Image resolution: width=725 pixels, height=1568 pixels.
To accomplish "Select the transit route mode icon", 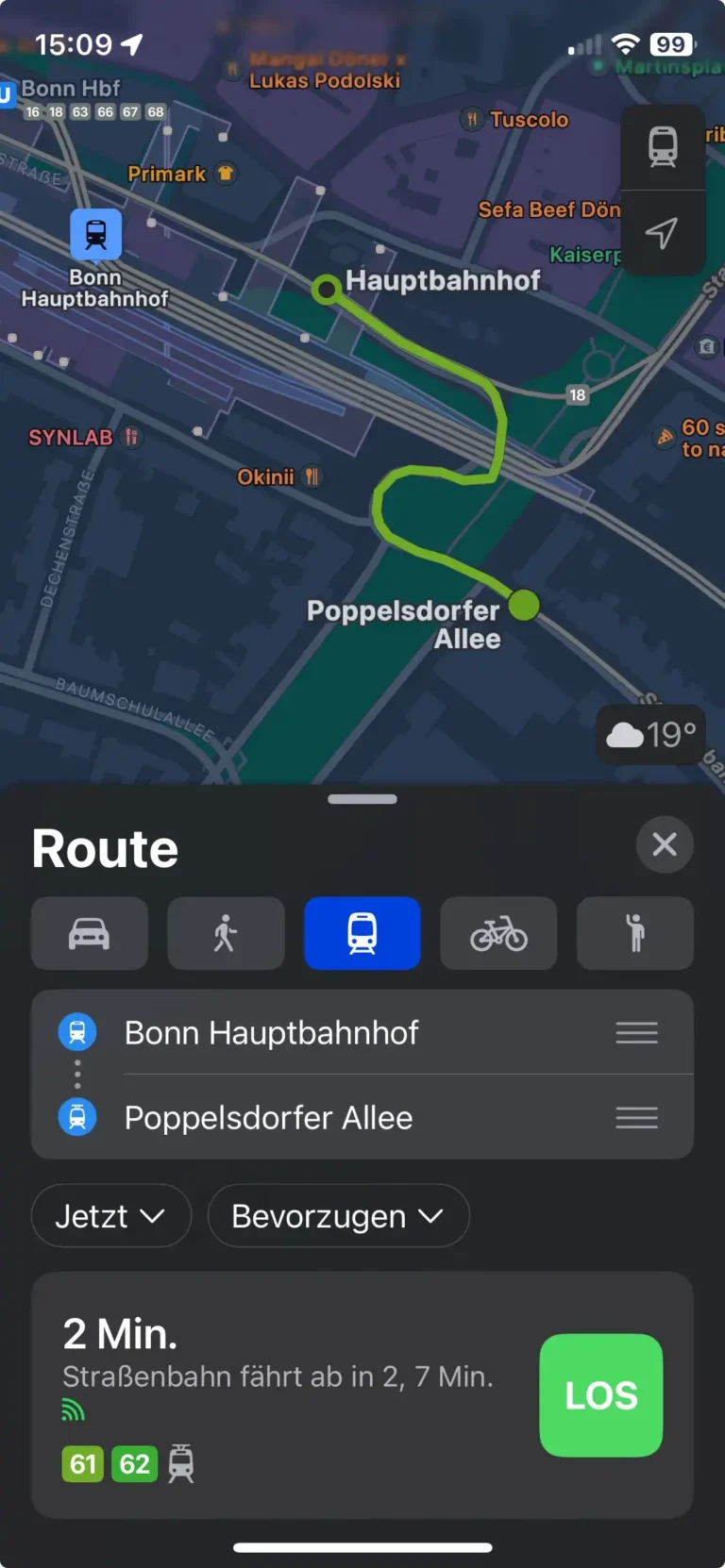I will tap(362, 934).
